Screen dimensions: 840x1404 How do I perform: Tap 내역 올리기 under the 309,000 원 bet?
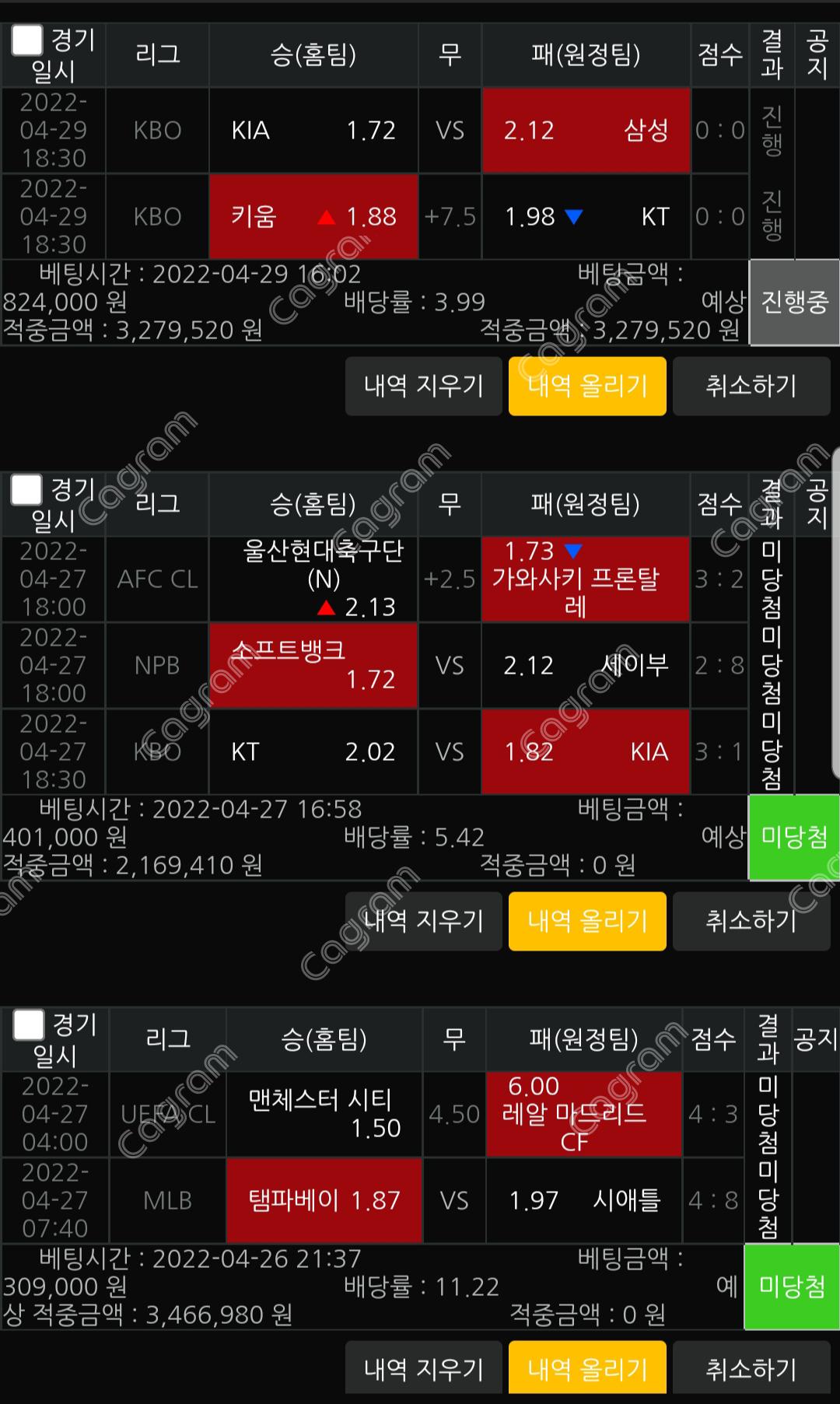point(587,1369)
